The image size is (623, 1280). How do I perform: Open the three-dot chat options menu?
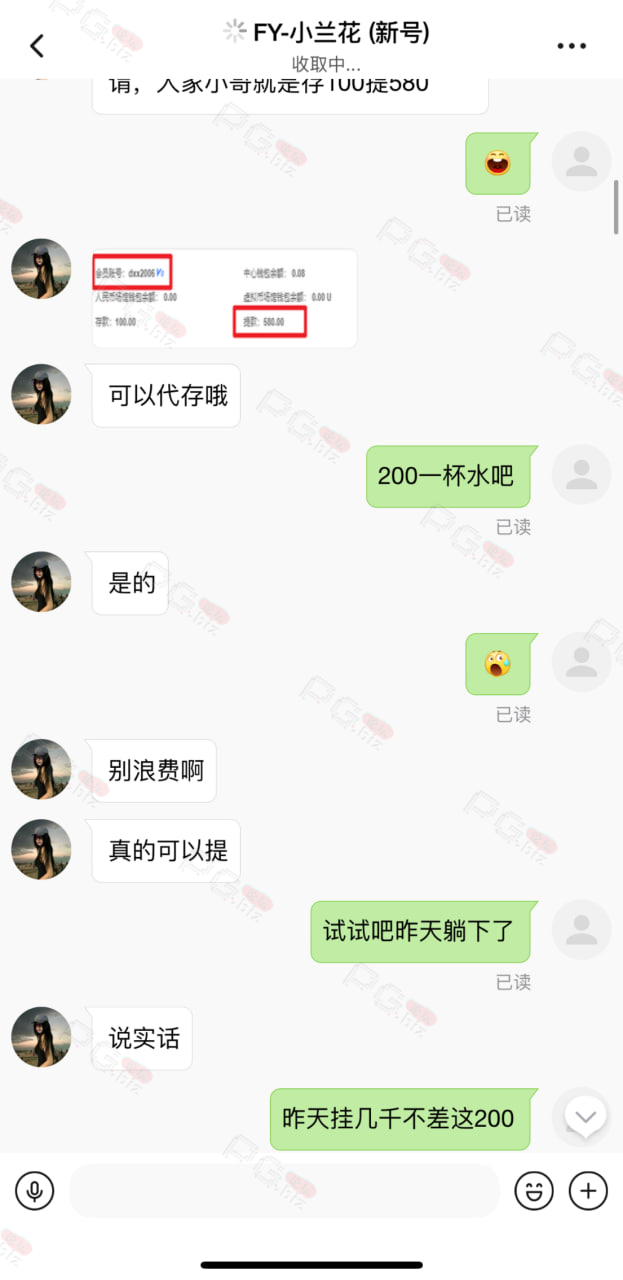(571, 46)
